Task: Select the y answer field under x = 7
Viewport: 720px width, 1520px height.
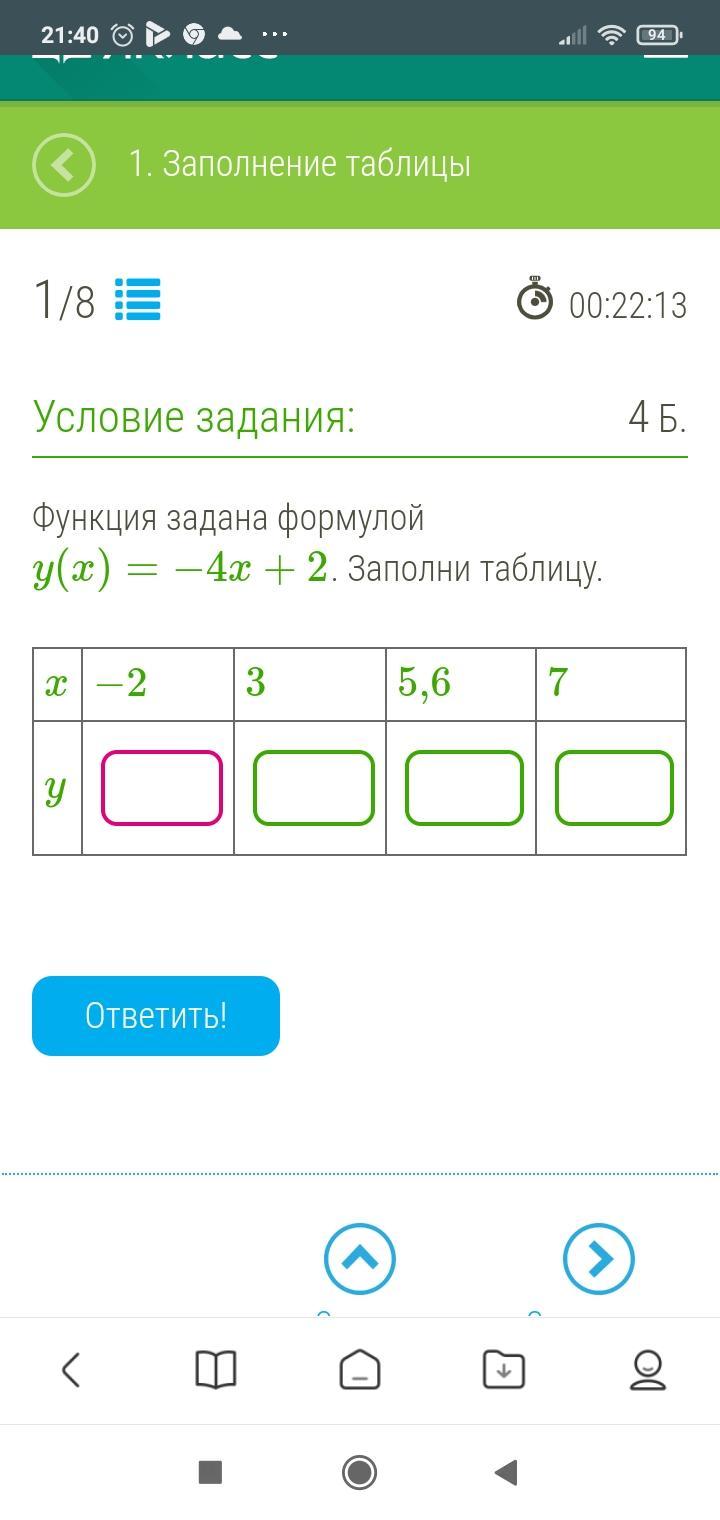Action: tap(614, 788)
